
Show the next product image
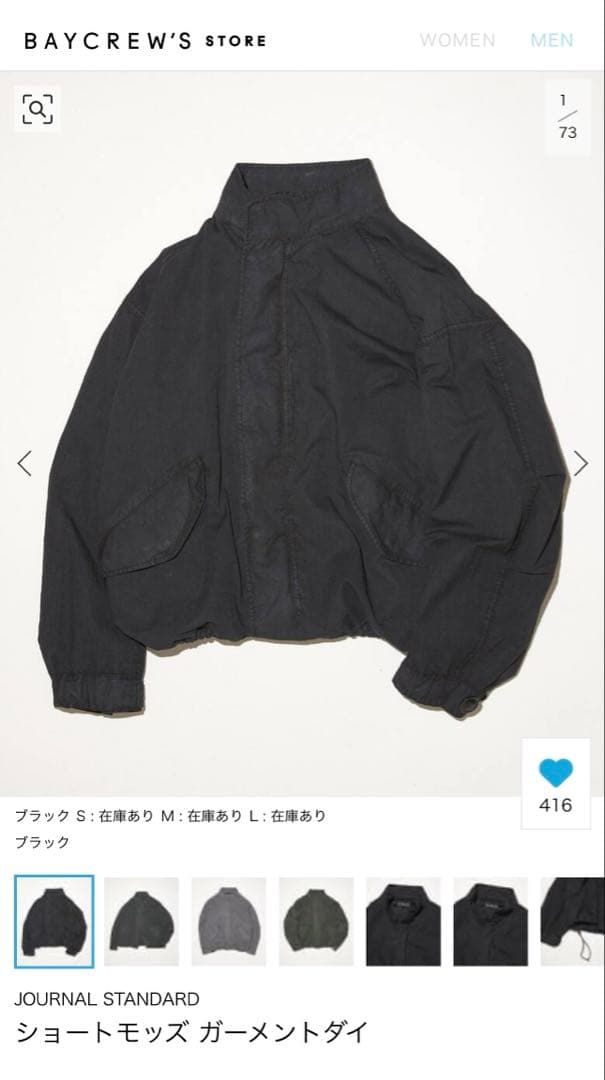(x=581, y=463)
